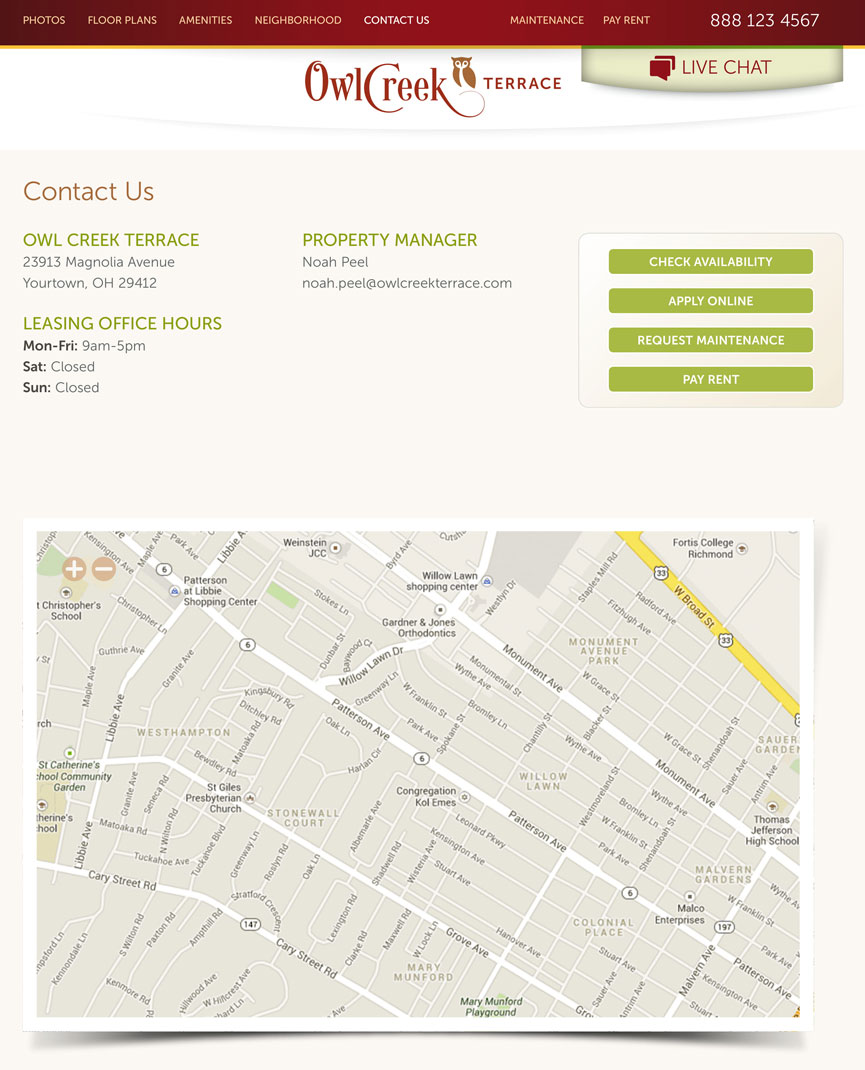The height and width of the screenshot is (1070, 865).
Task: Go to Floor Plans
Action: [x=122, y=20]
